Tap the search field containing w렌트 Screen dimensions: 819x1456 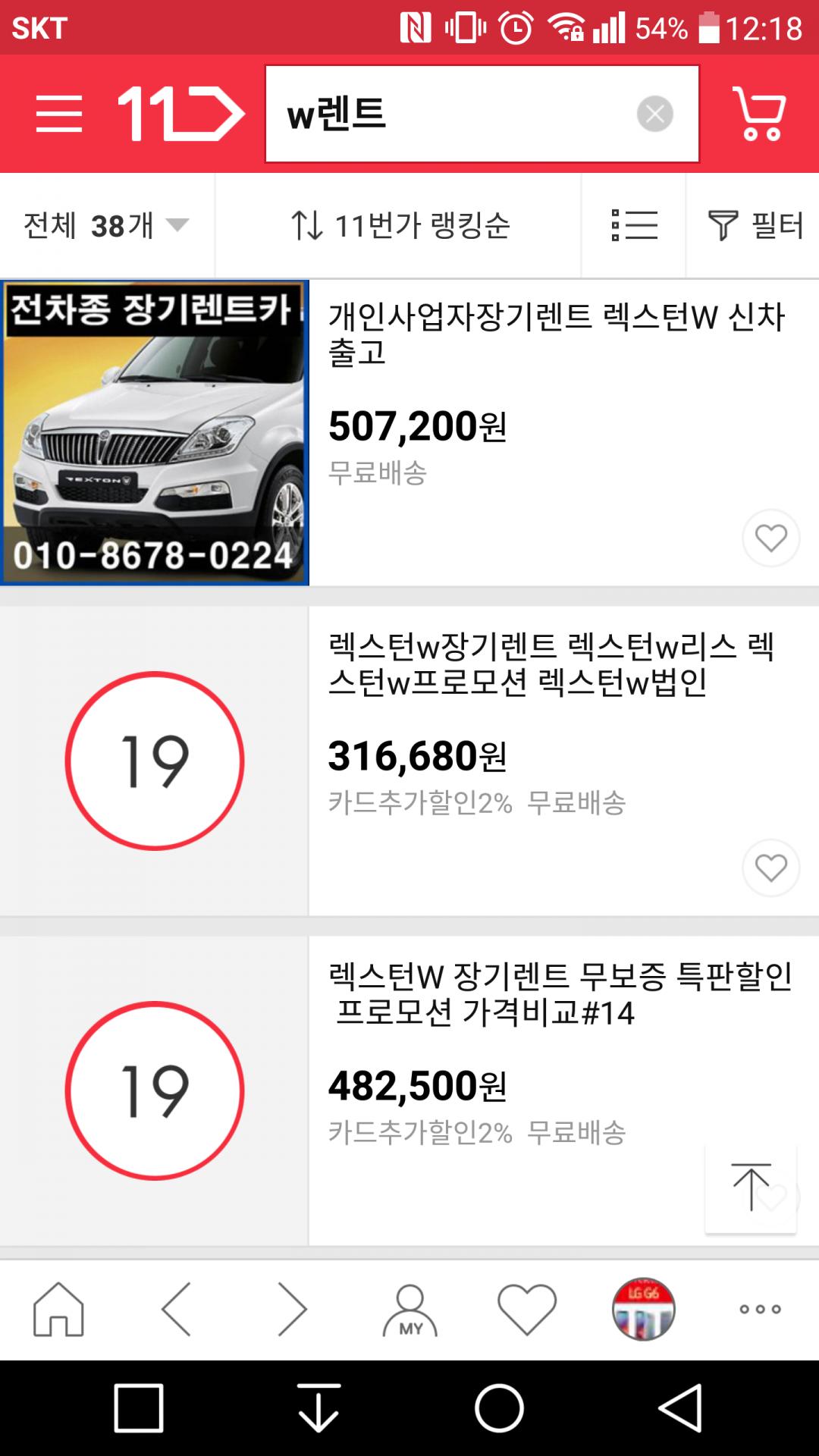point(447,114)
